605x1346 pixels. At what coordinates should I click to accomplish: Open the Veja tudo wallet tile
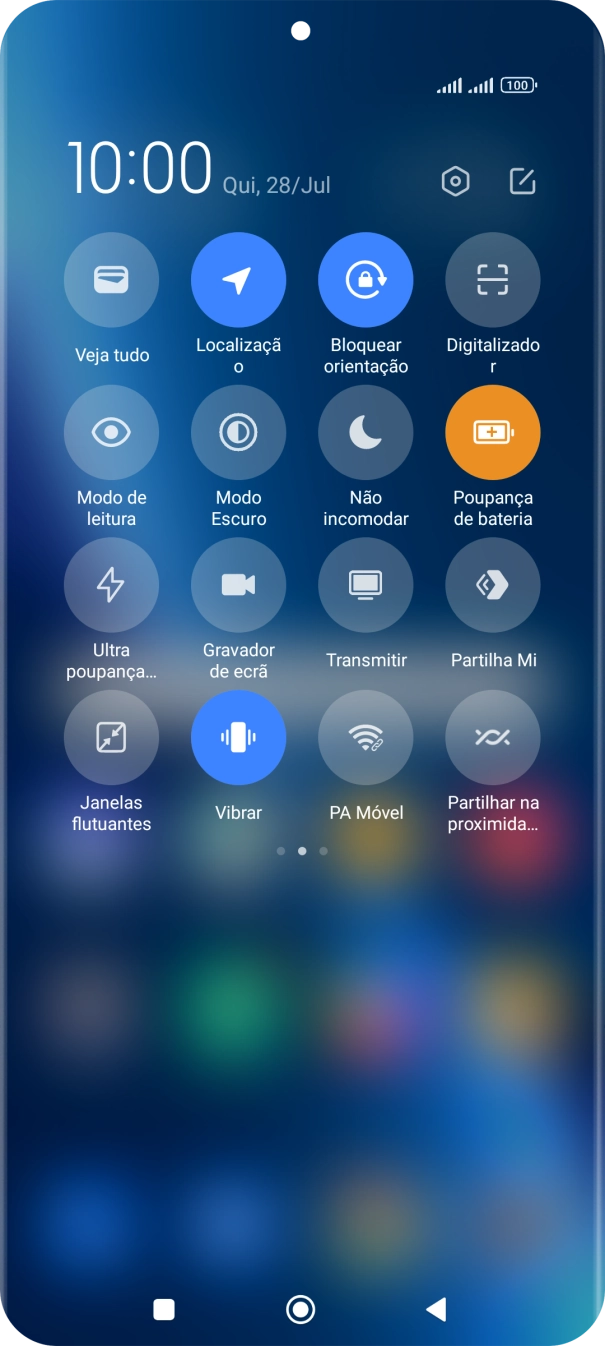pos(111,280)
